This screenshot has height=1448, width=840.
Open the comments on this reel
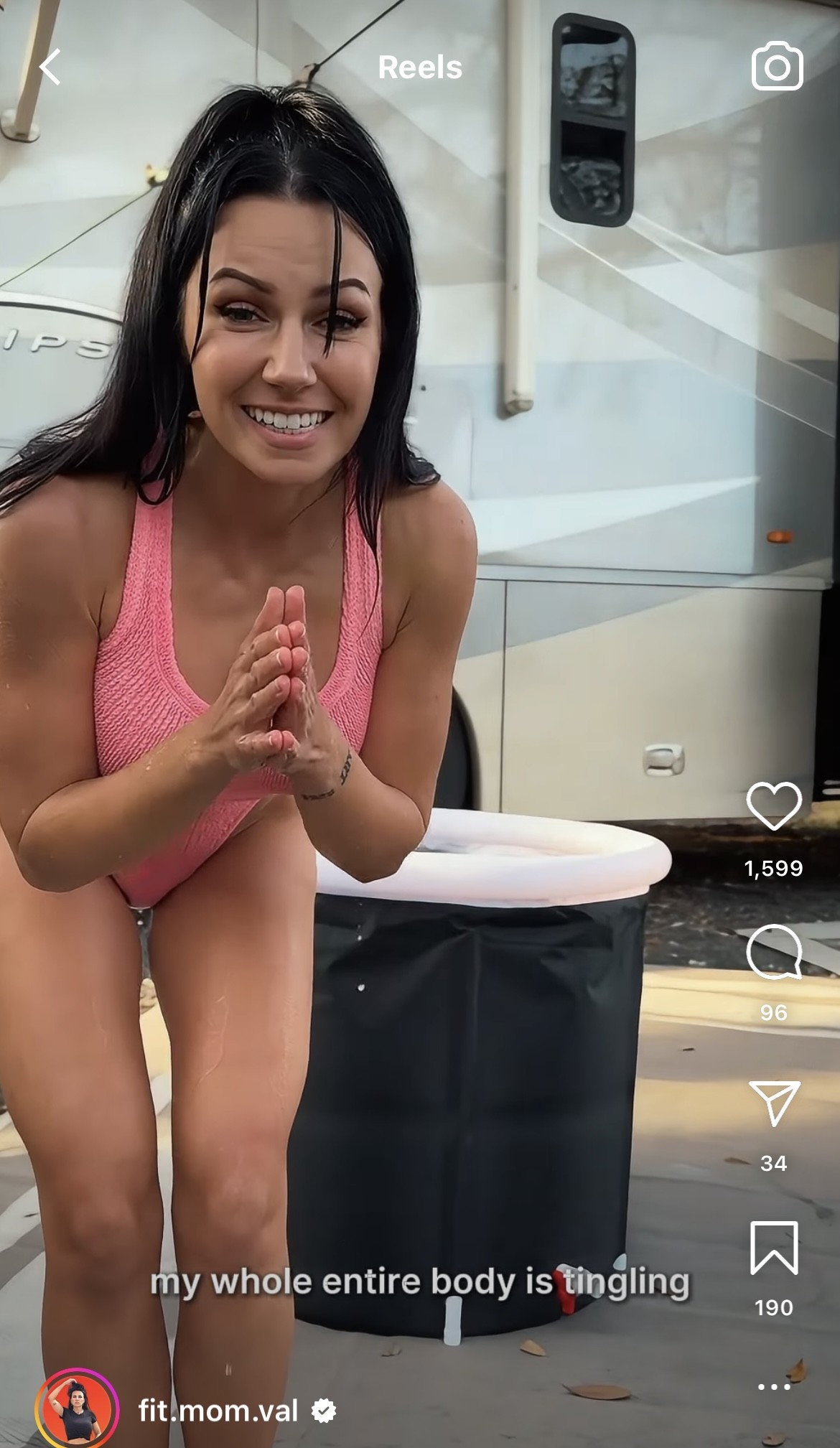774,951
